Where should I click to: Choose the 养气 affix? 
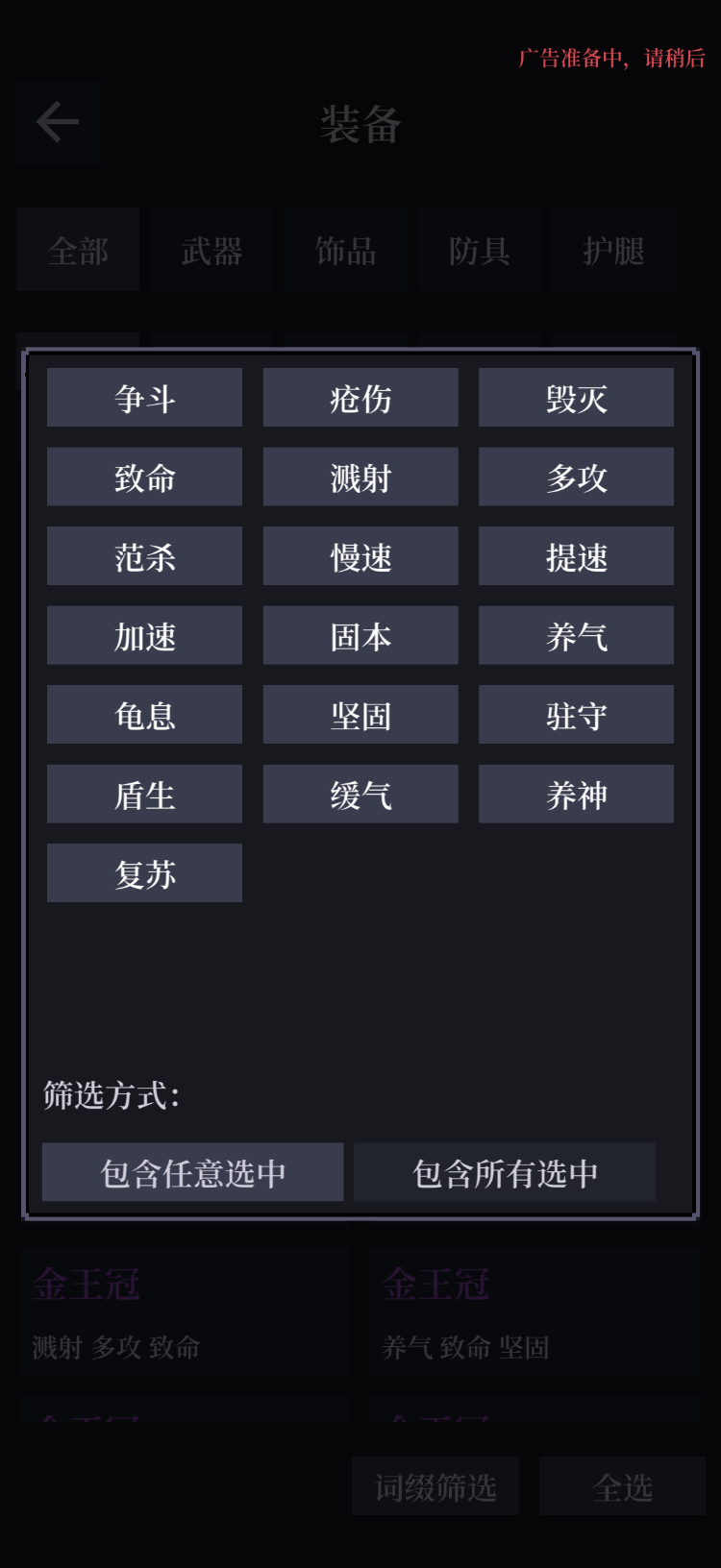[576, 635]
